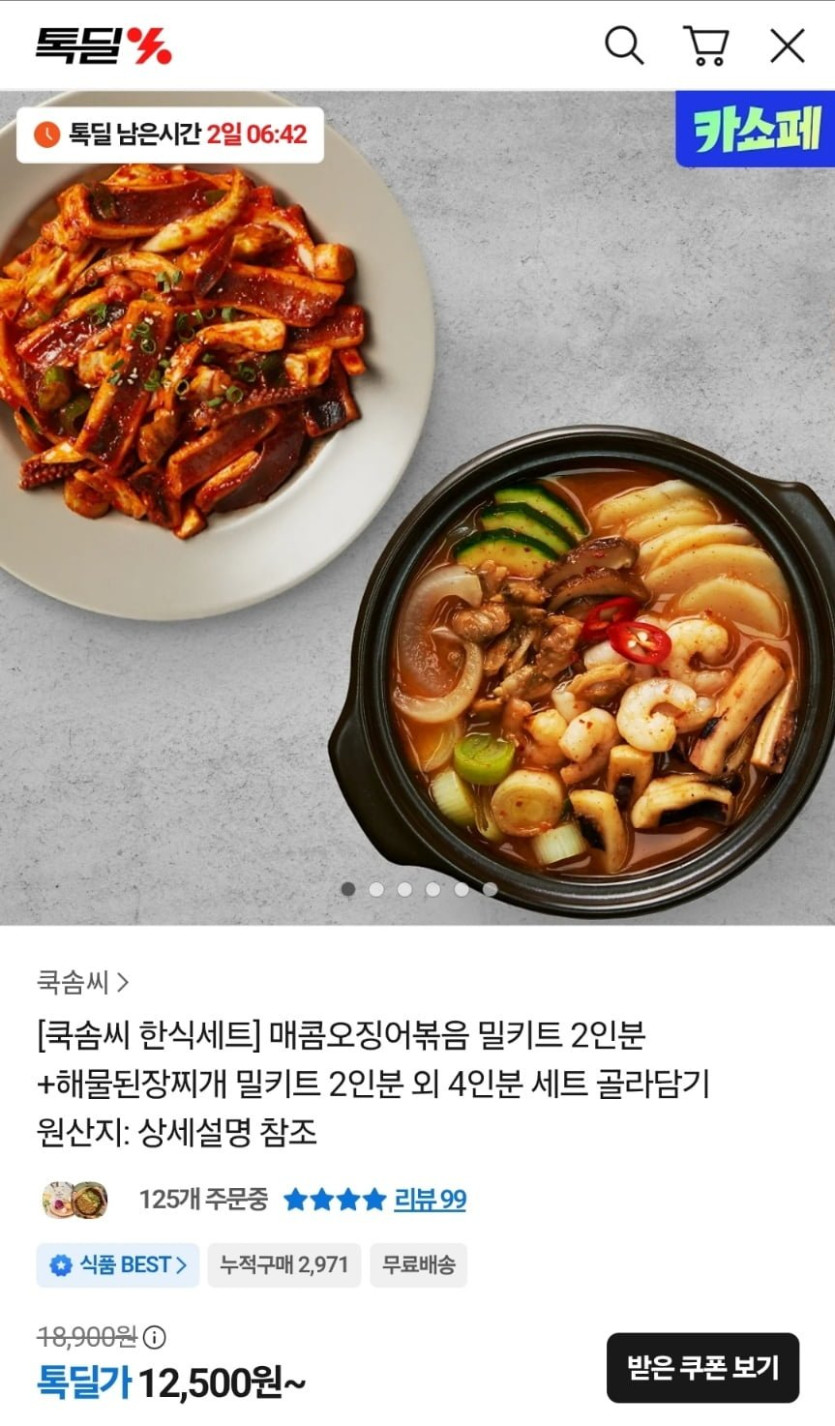The width and height of the screenshot is (835, 1426).
Task: Open the search magnifier icon
Action: click(x=624, y=45)
